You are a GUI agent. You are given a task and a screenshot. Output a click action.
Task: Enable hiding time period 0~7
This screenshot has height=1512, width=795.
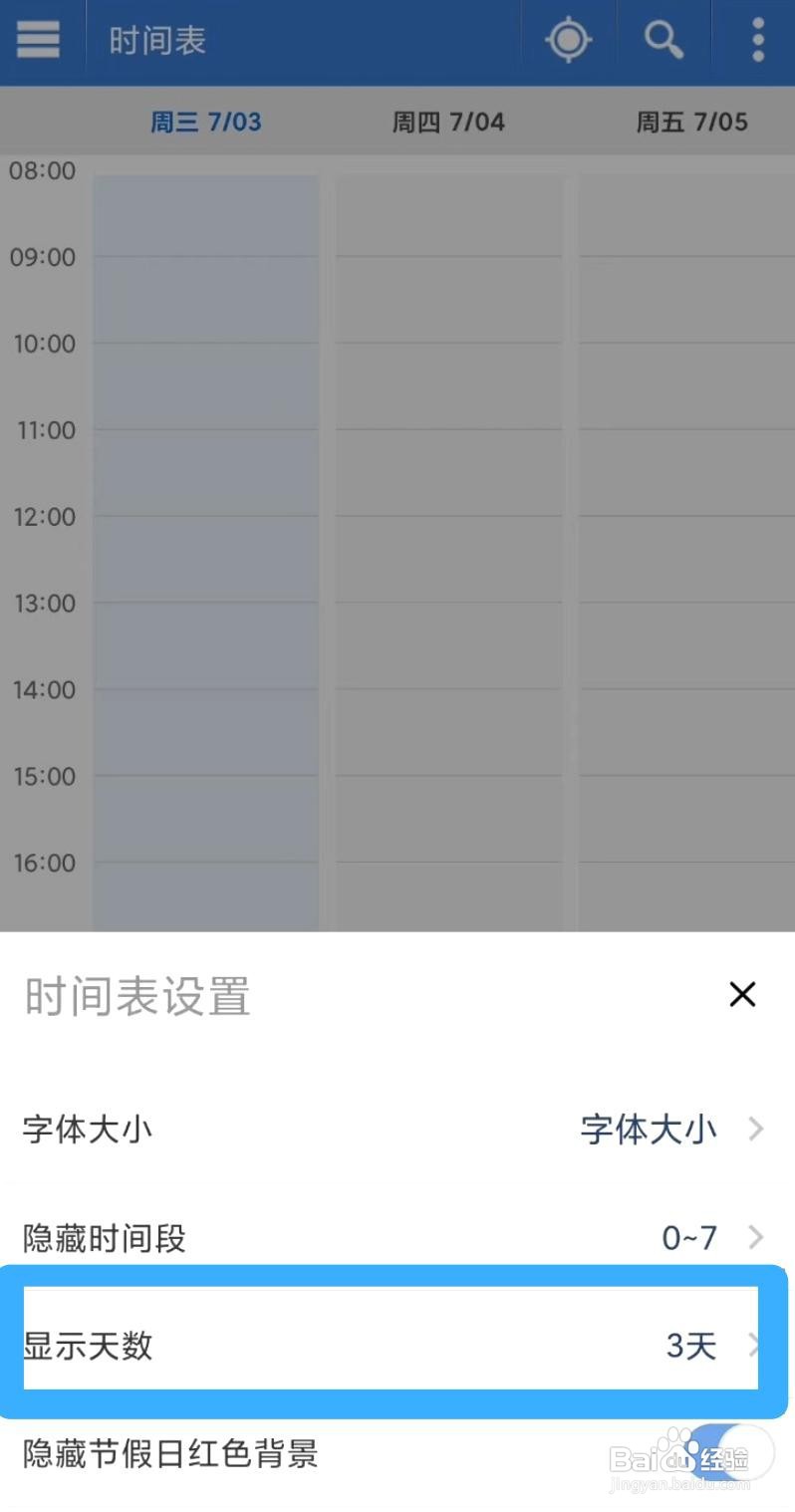click(x=398, y=1238)
